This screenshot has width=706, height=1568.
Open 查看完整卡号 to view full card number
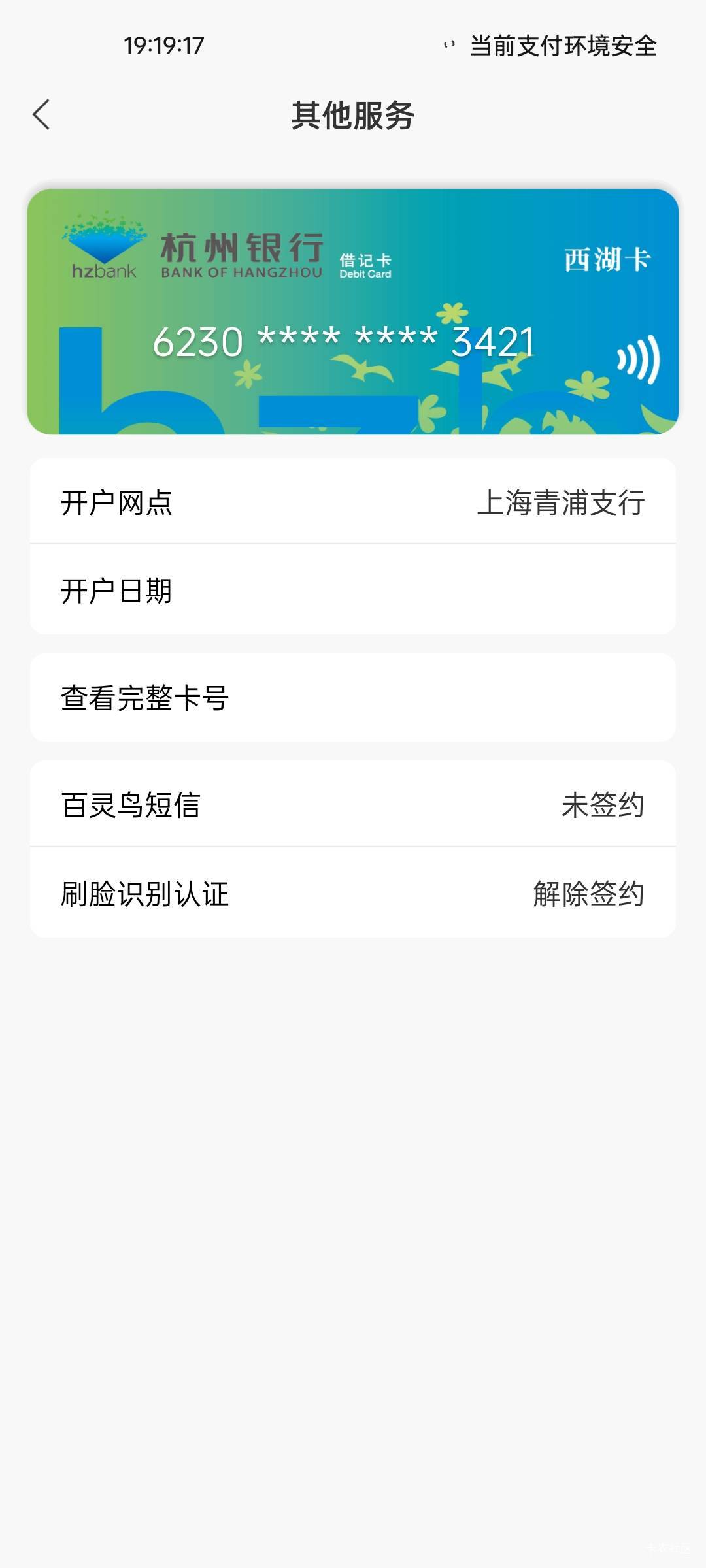pos(352,698)
